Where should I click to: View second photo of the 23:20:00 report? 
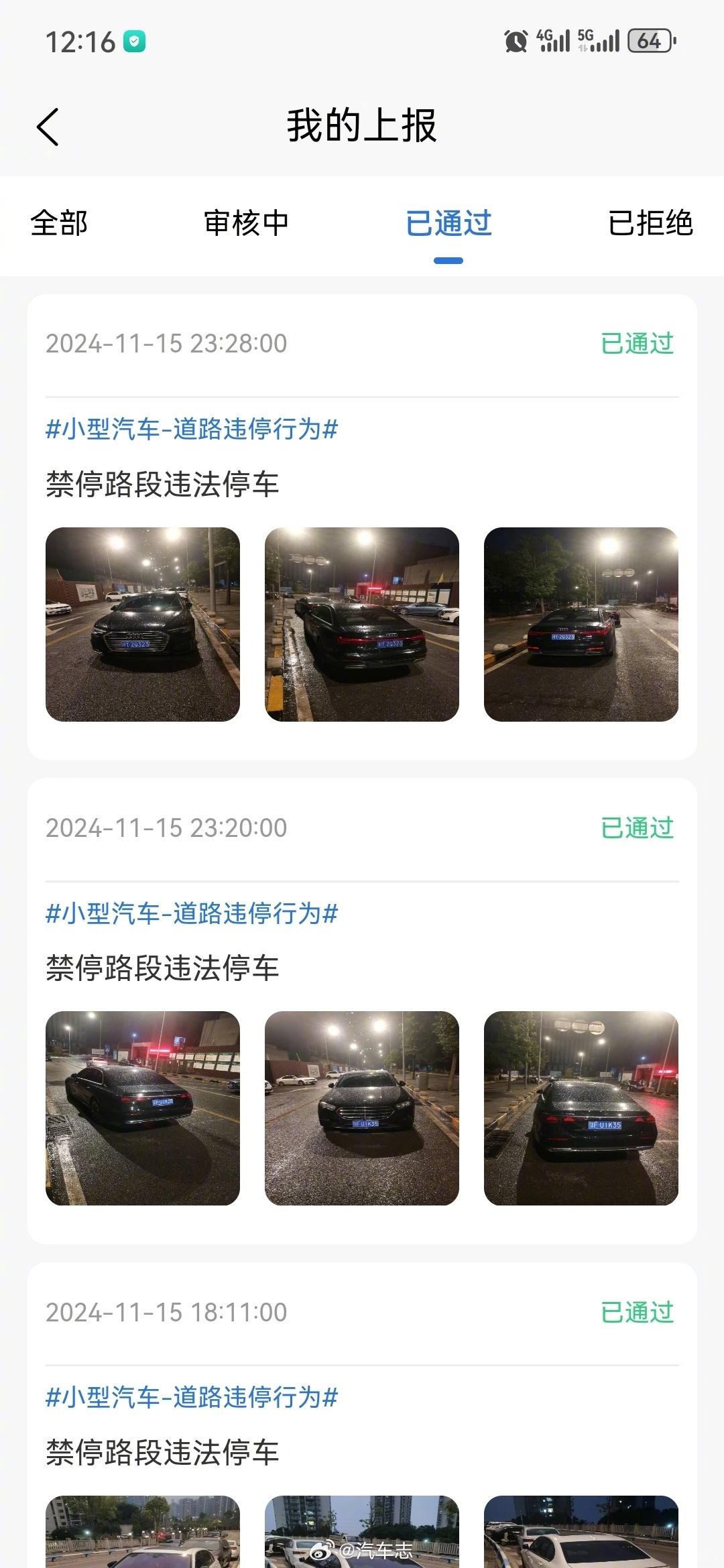click(362, 1108)
